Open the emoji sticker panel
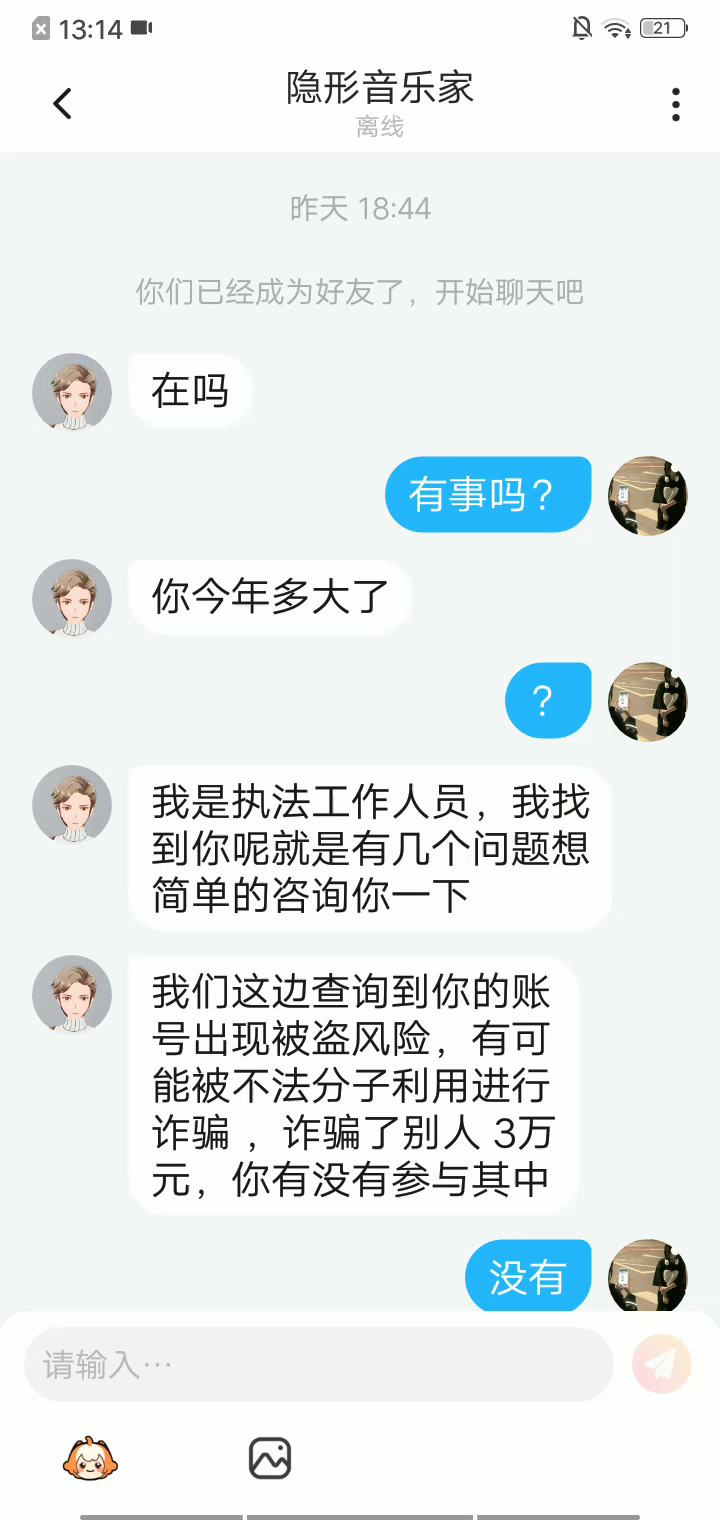This screenshot has height=1520, width=720. [x=90, y=1458]
